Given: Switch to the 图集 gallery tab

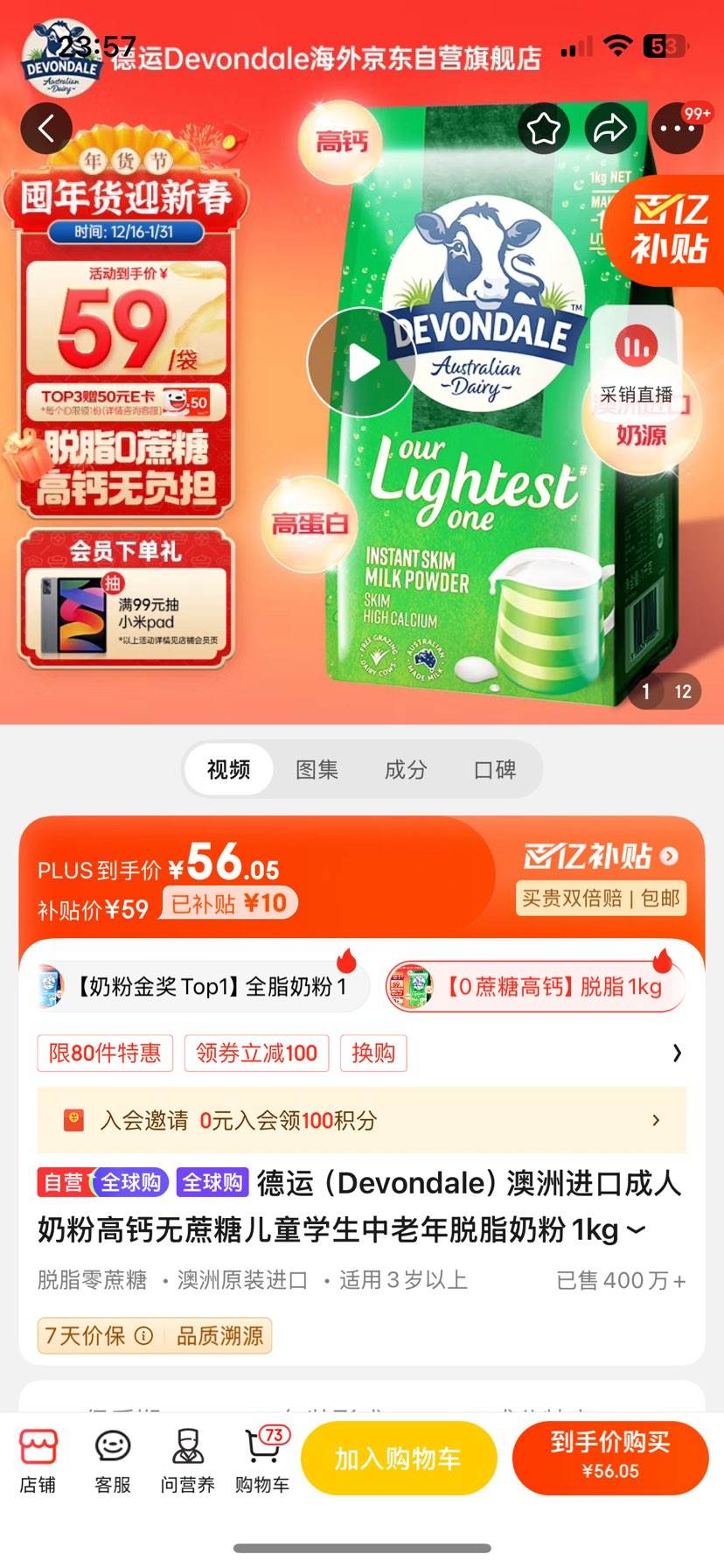Looking at the screenshot, I should [316, 769].
